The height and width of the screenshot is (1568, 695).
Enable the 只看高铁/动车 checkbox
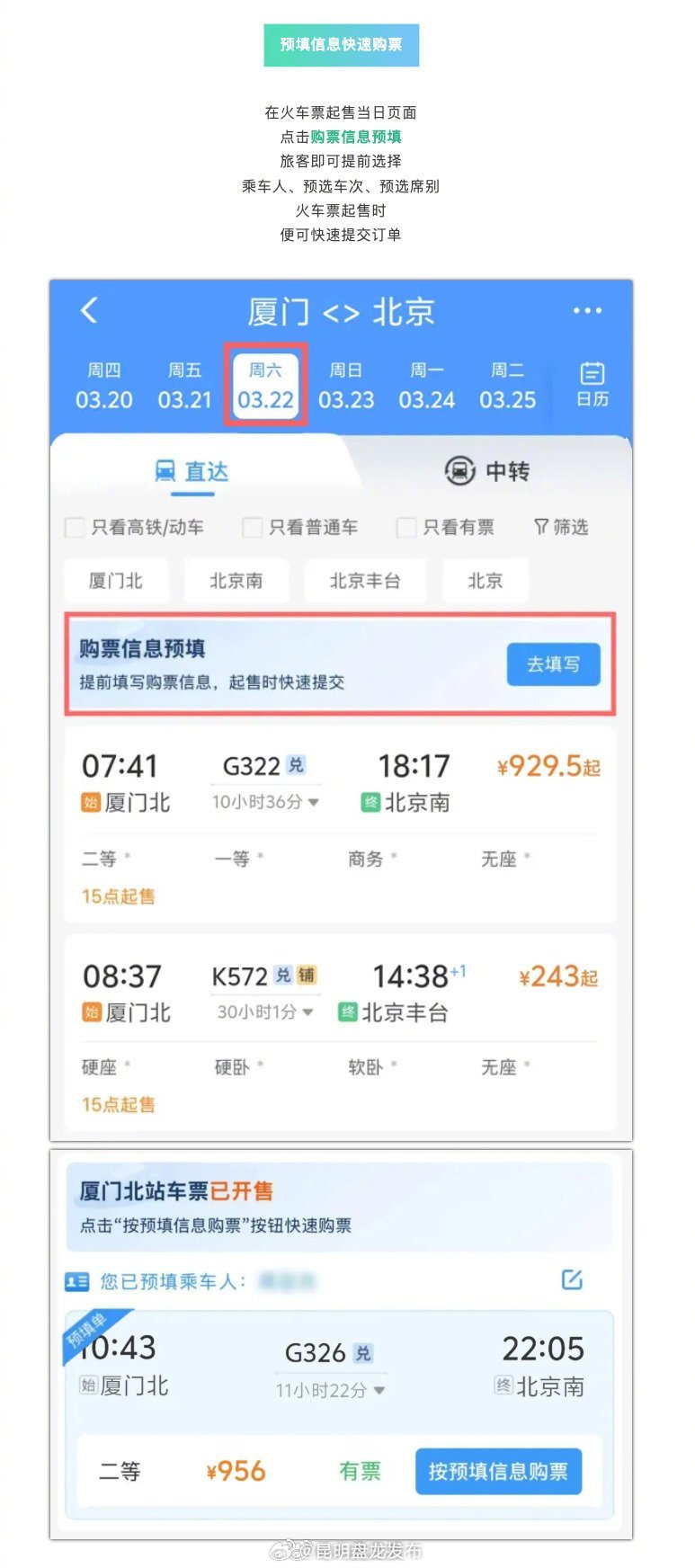click(75, 528)
